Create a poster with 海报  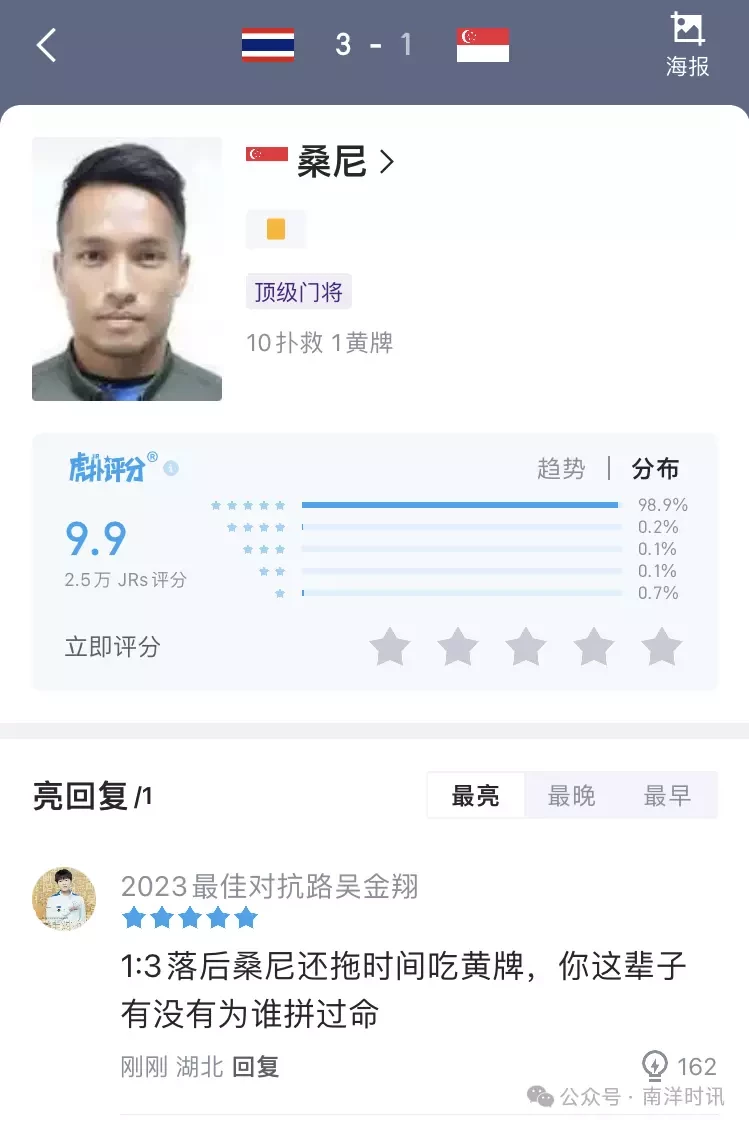[687, 45]
